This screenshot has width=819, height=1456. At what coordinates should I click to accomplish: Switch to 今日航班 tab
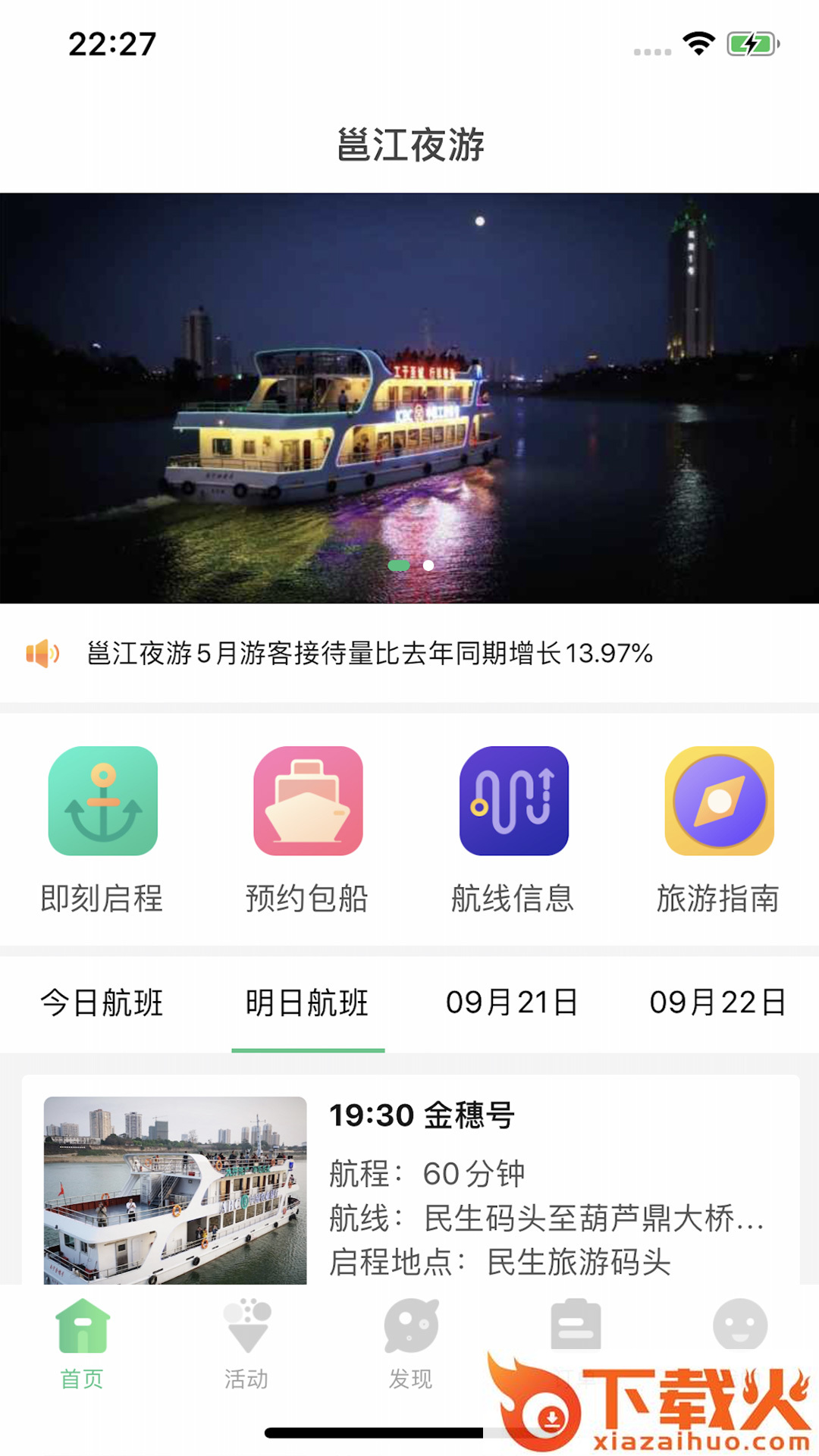click(x=102, y=1003)
